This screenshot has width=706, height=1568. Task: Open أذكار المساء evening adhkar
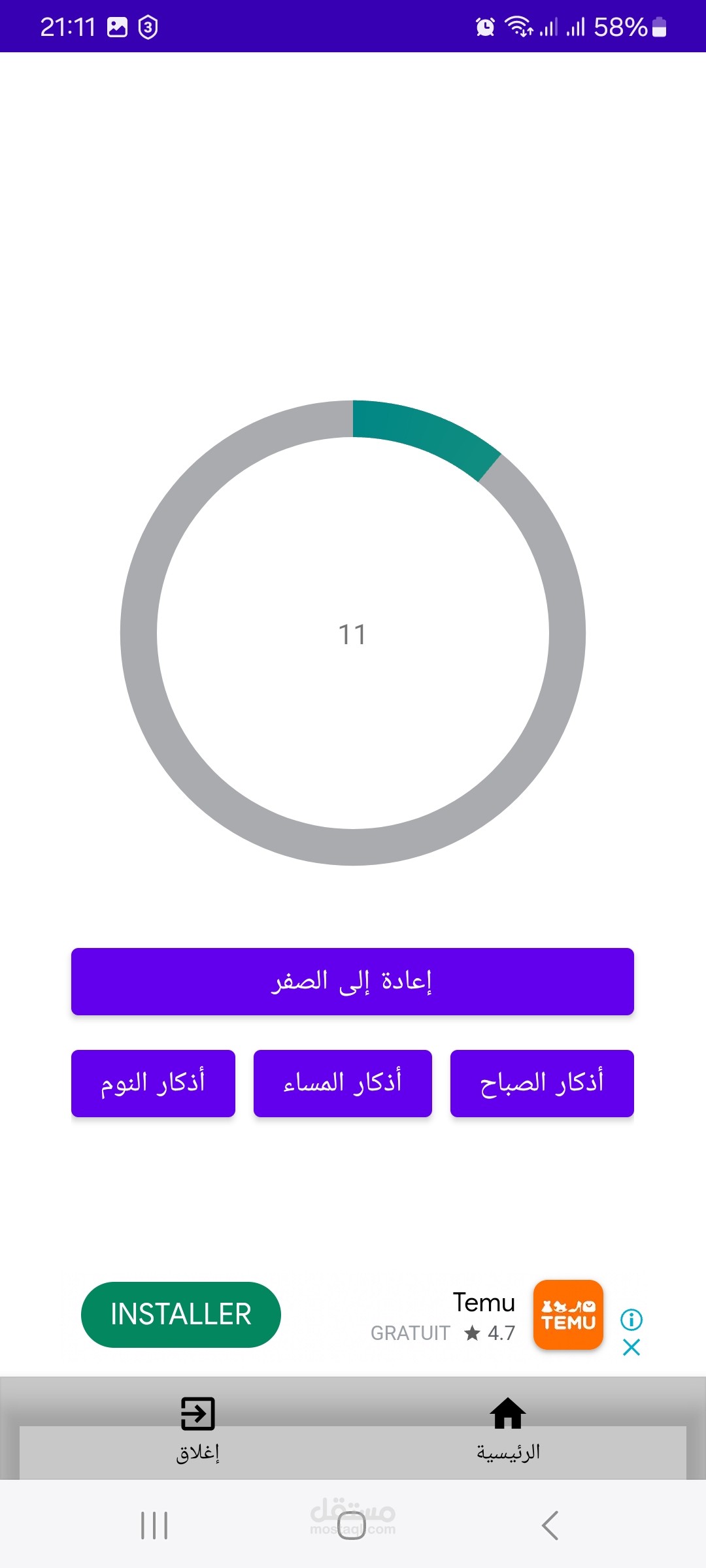tap(343, 1083)
